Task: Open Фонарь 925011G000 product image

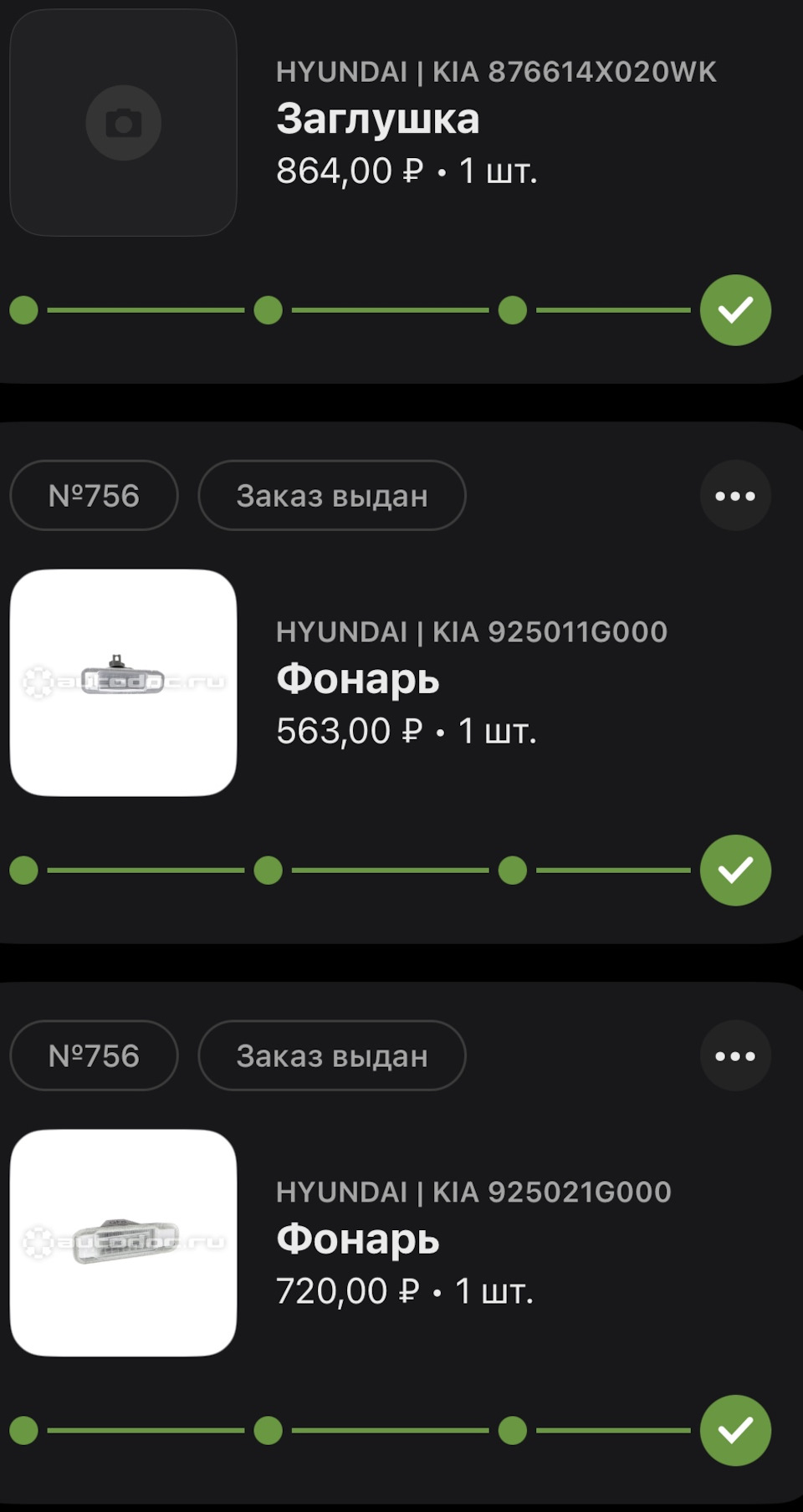Action: point(123,682)
